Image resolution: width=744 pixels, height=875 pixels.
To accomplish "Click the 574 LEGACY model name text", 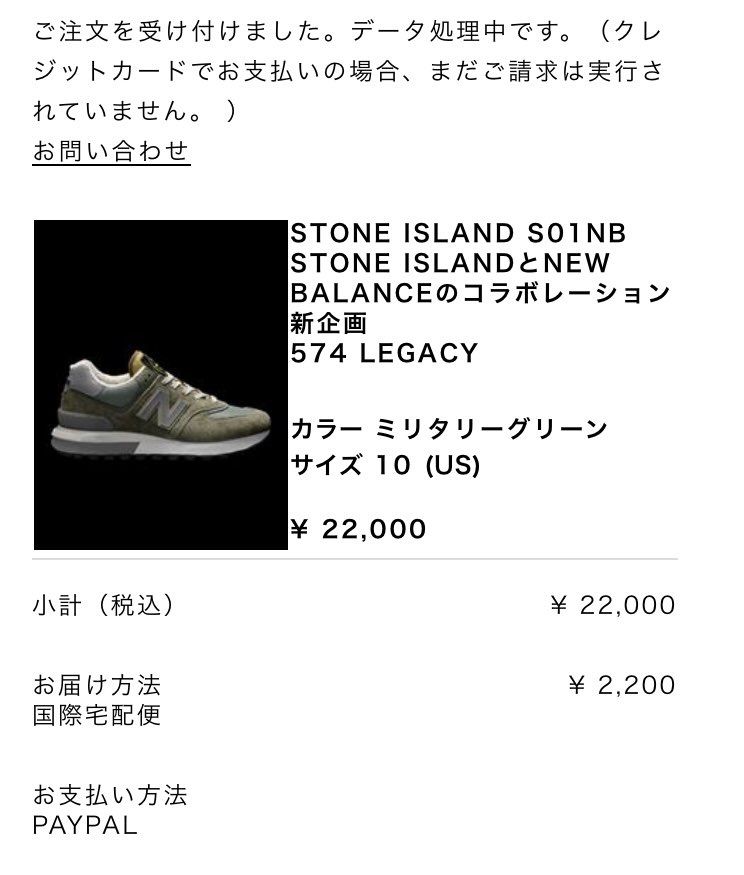I will (x=385, y=352).
